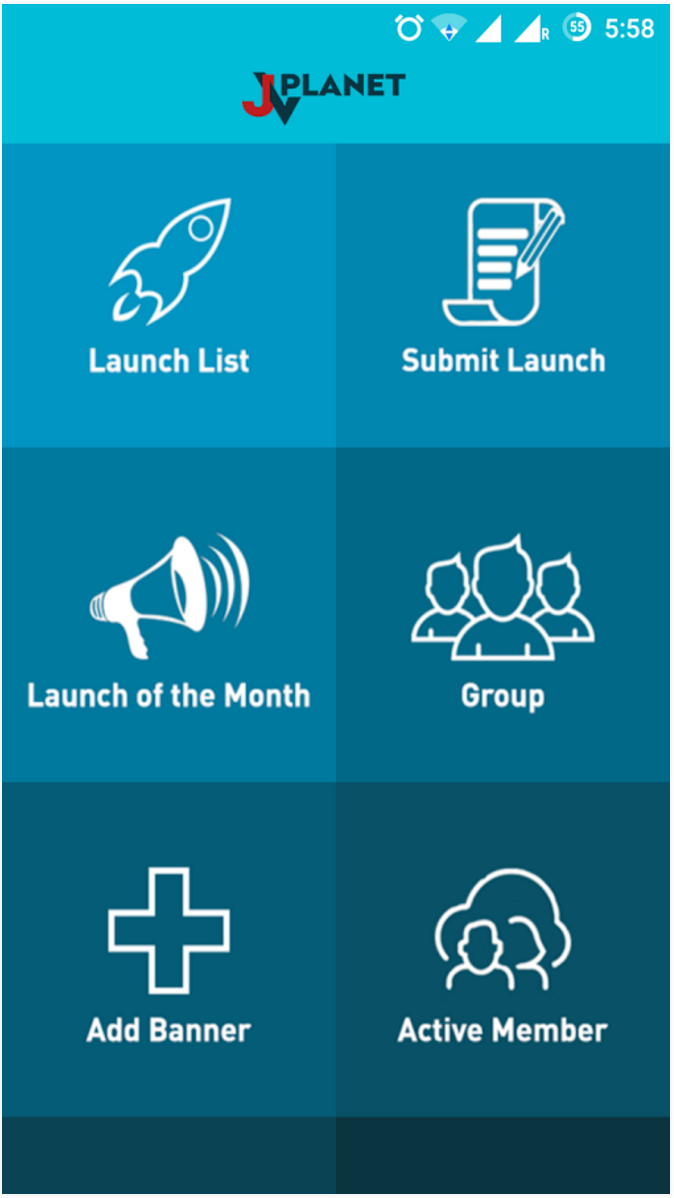Screen dimensions: 674x1198
Task: Open the Group section
Action: coord(503,614)
